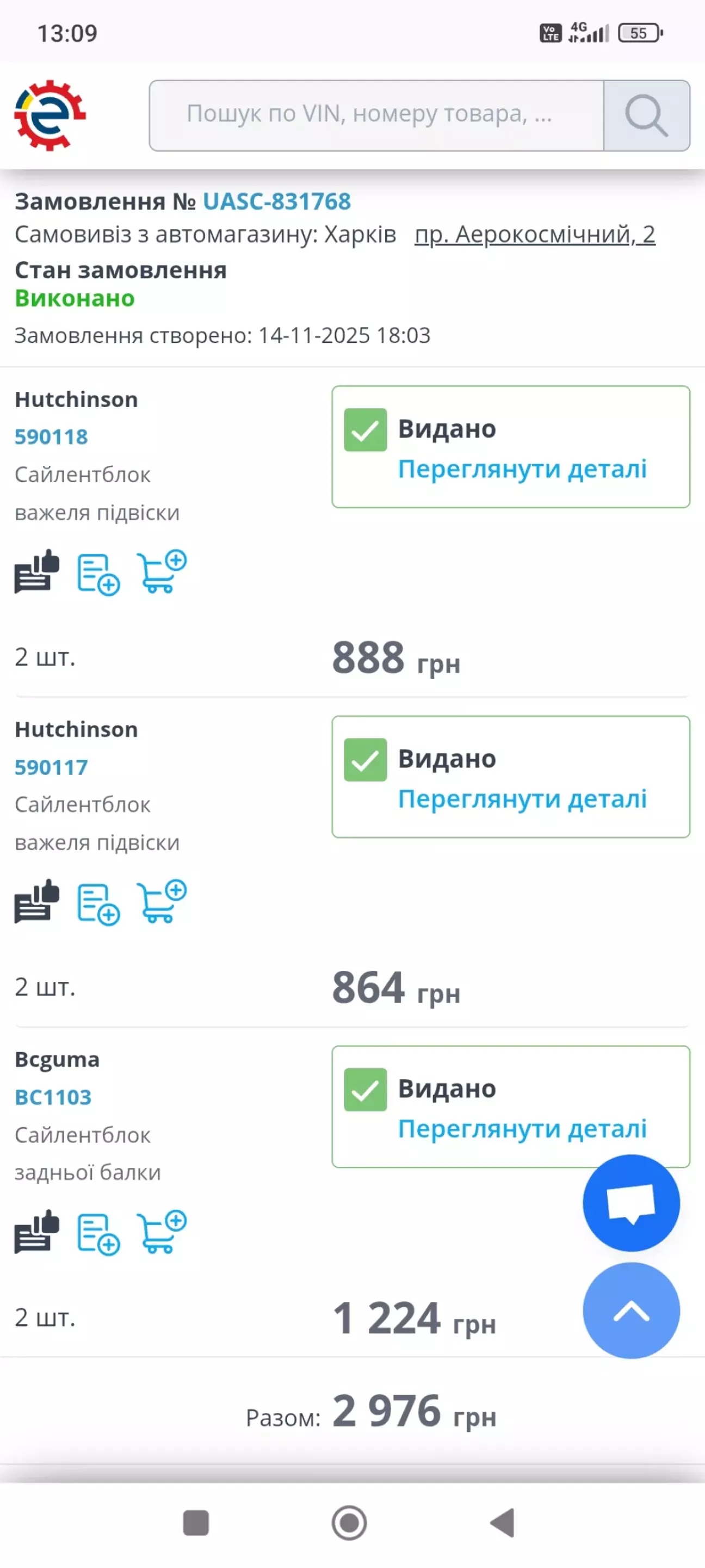
Task: Open the chat support bubble
Action: (631, 1202)
